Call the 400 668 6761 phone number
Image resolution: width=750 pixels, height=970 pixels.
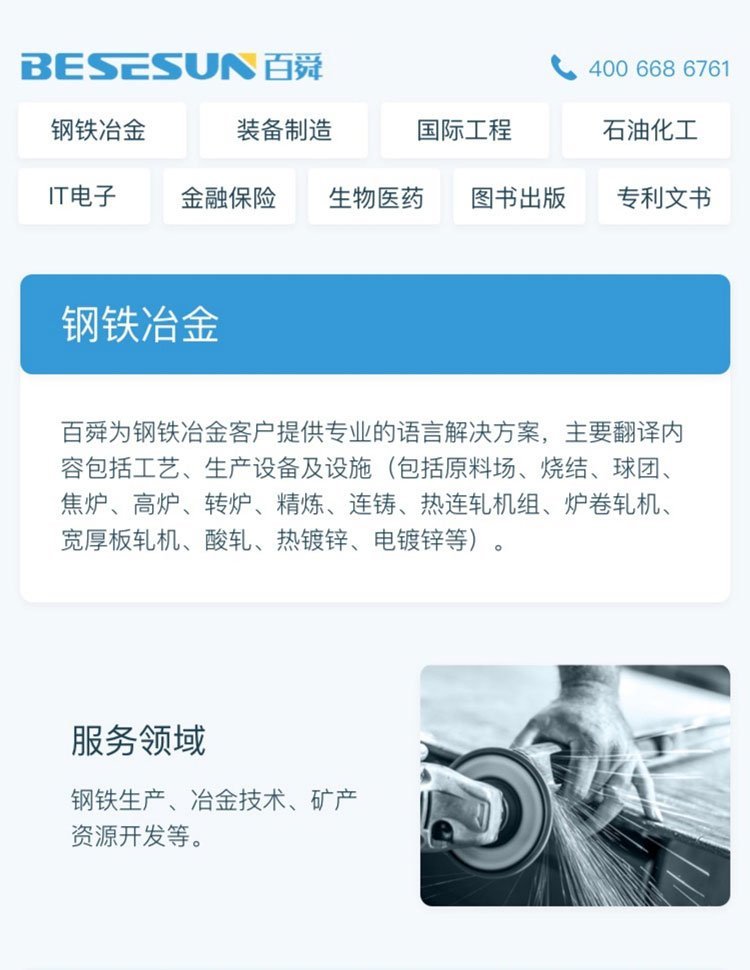641,69
